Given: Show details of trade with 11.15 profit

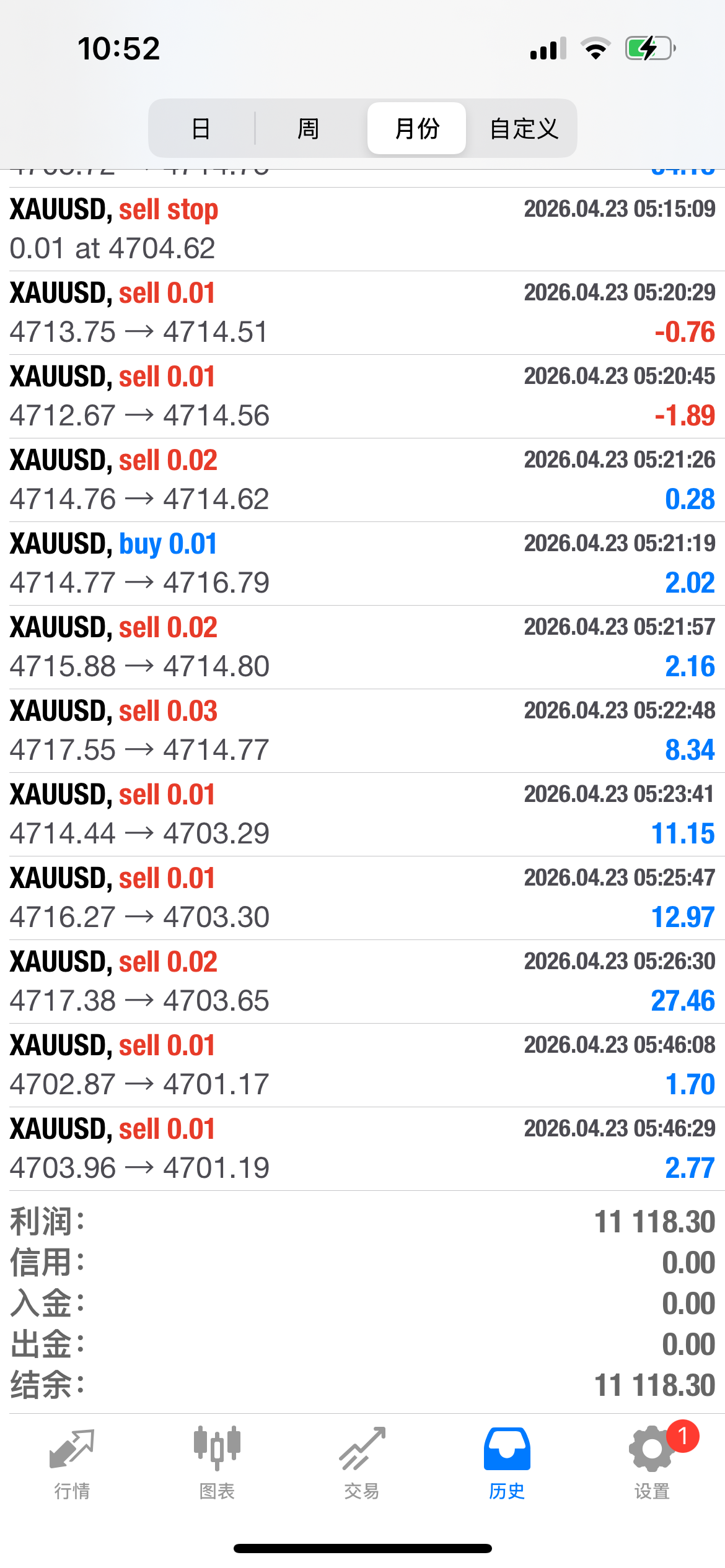Looking at the screenshot, I should (362, 814).
